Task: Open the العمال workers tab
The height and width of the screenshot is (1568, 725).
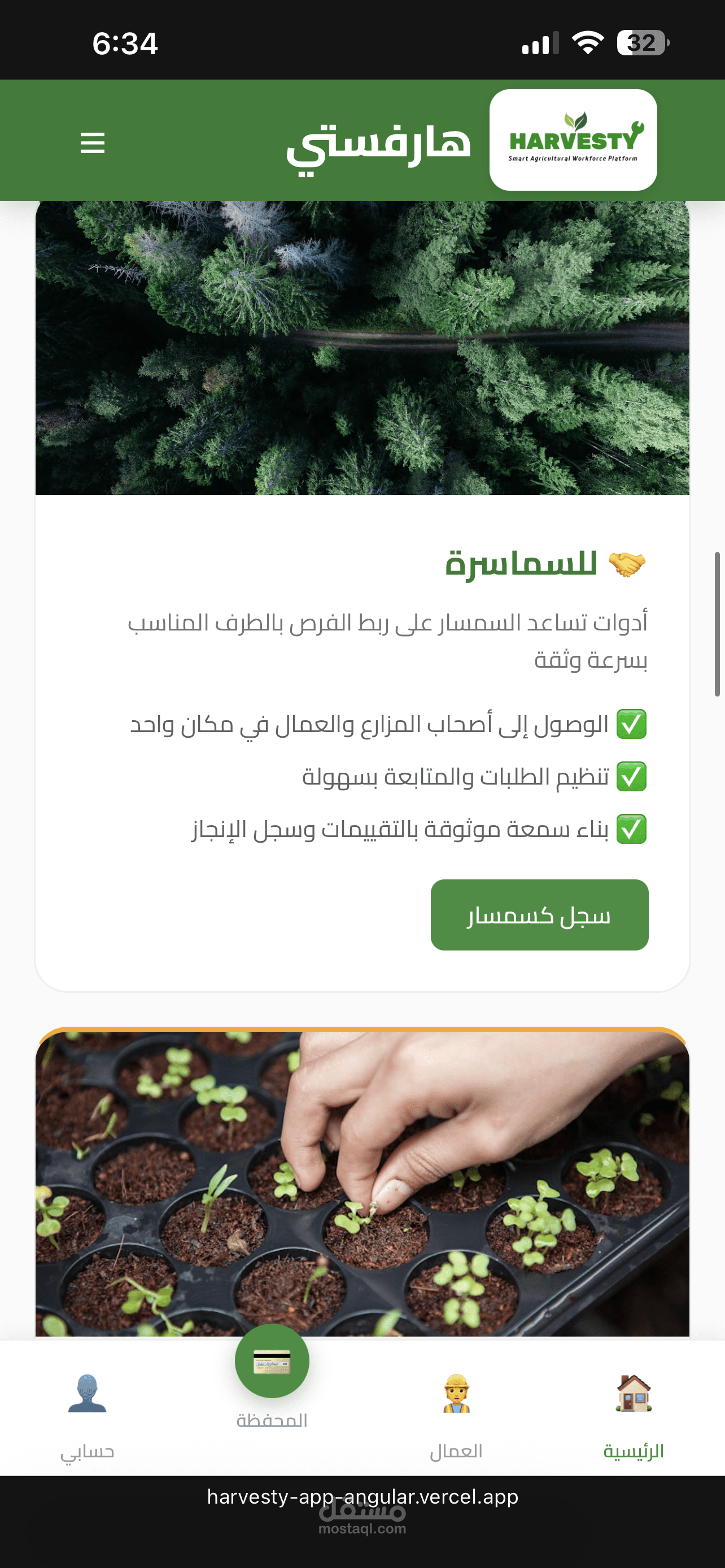Action: [456, 1416]
